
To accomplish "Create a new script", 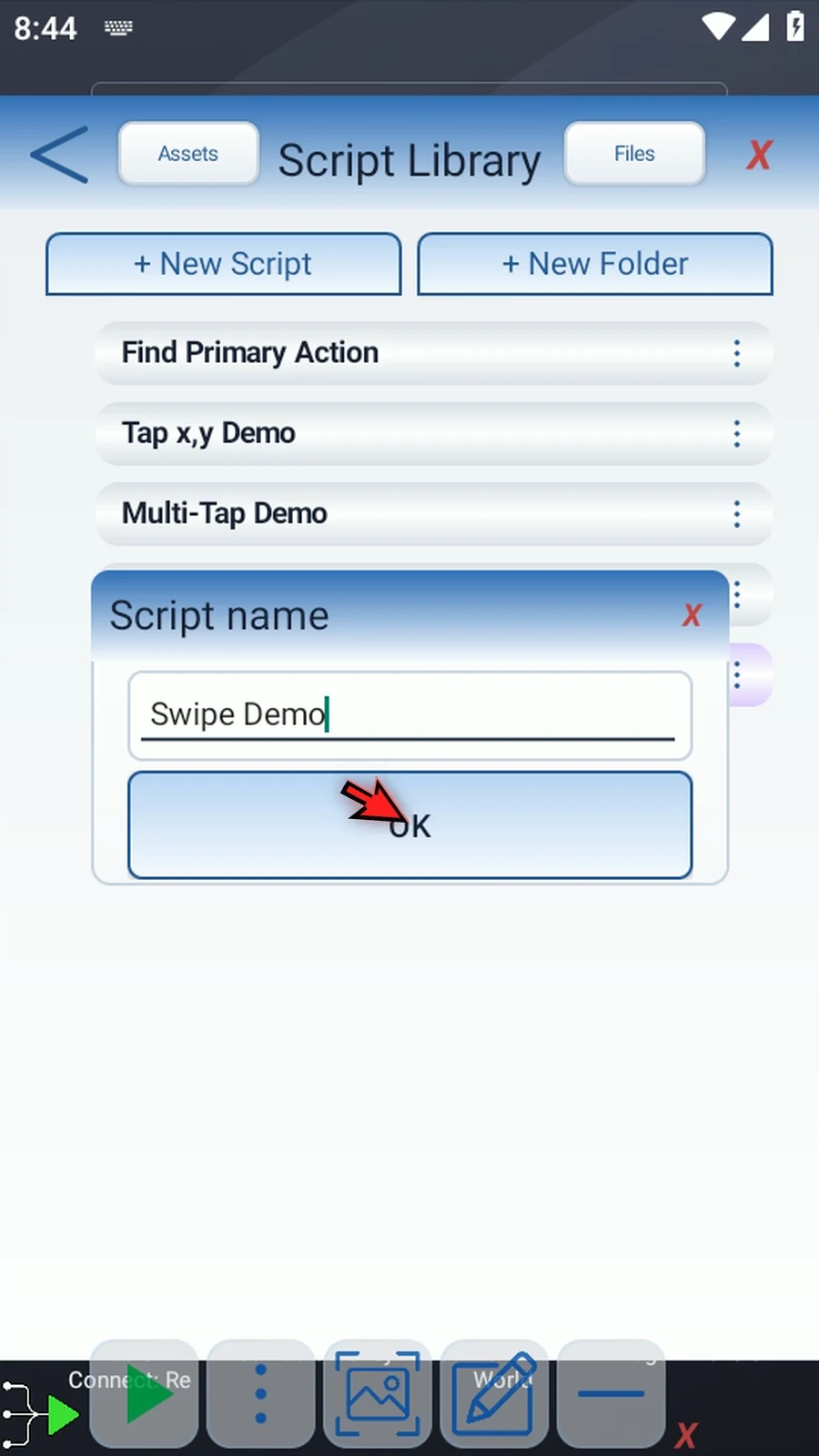I will coord(223,264).
